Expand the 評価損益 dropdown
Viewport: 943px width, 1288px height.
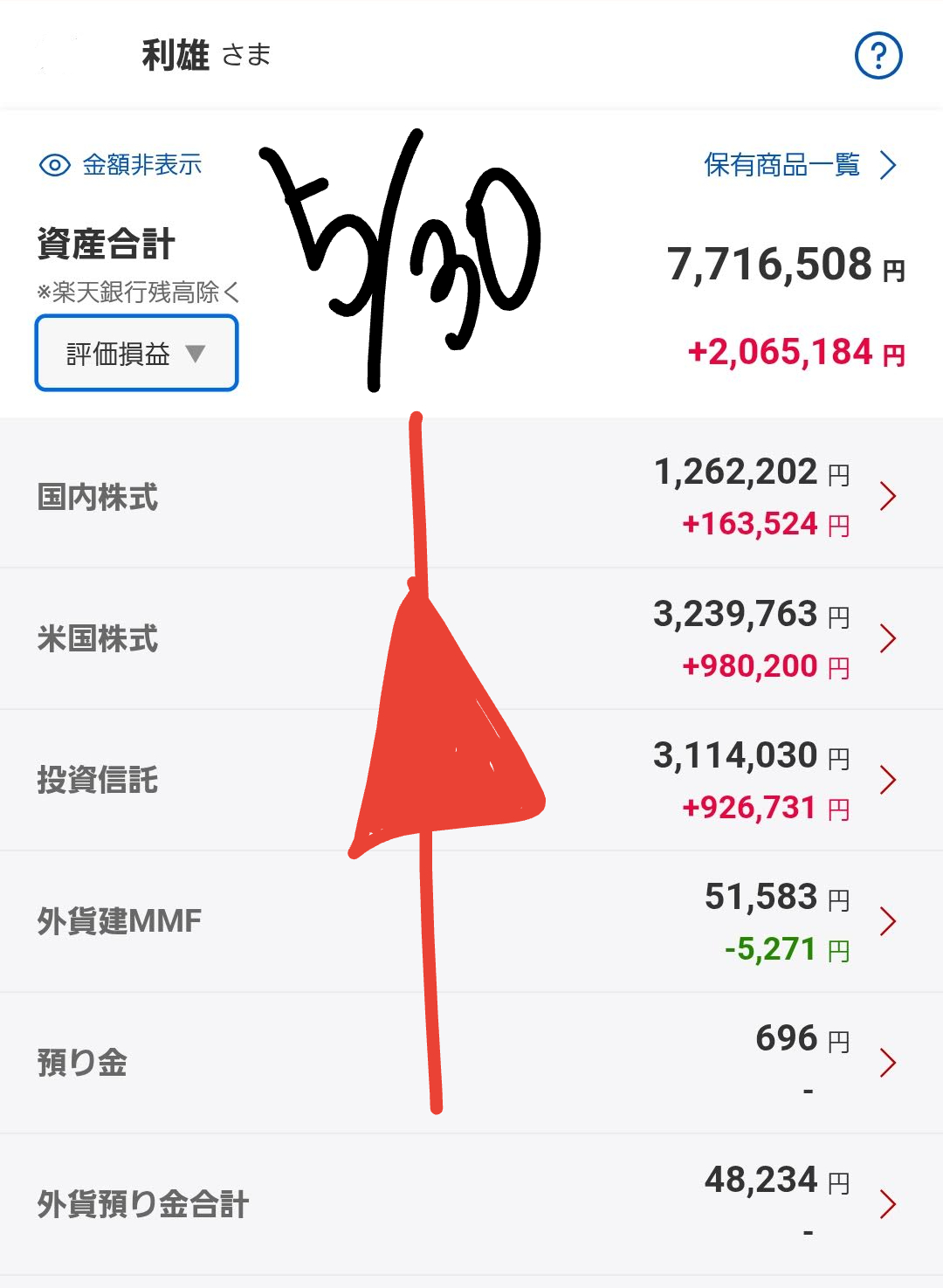coord(136,353)
